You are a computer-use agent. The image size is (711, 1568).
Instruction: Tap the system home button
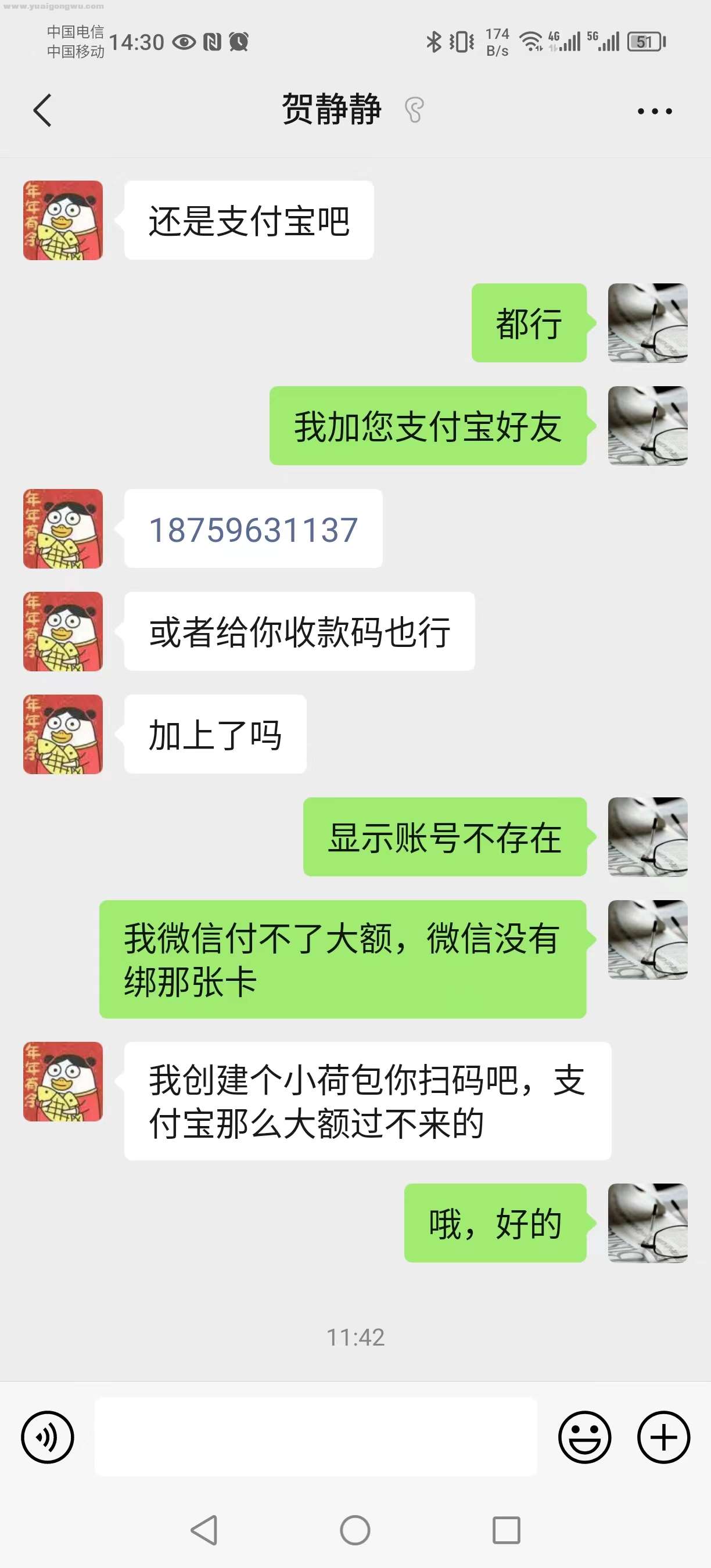(x=355, y=1530)
